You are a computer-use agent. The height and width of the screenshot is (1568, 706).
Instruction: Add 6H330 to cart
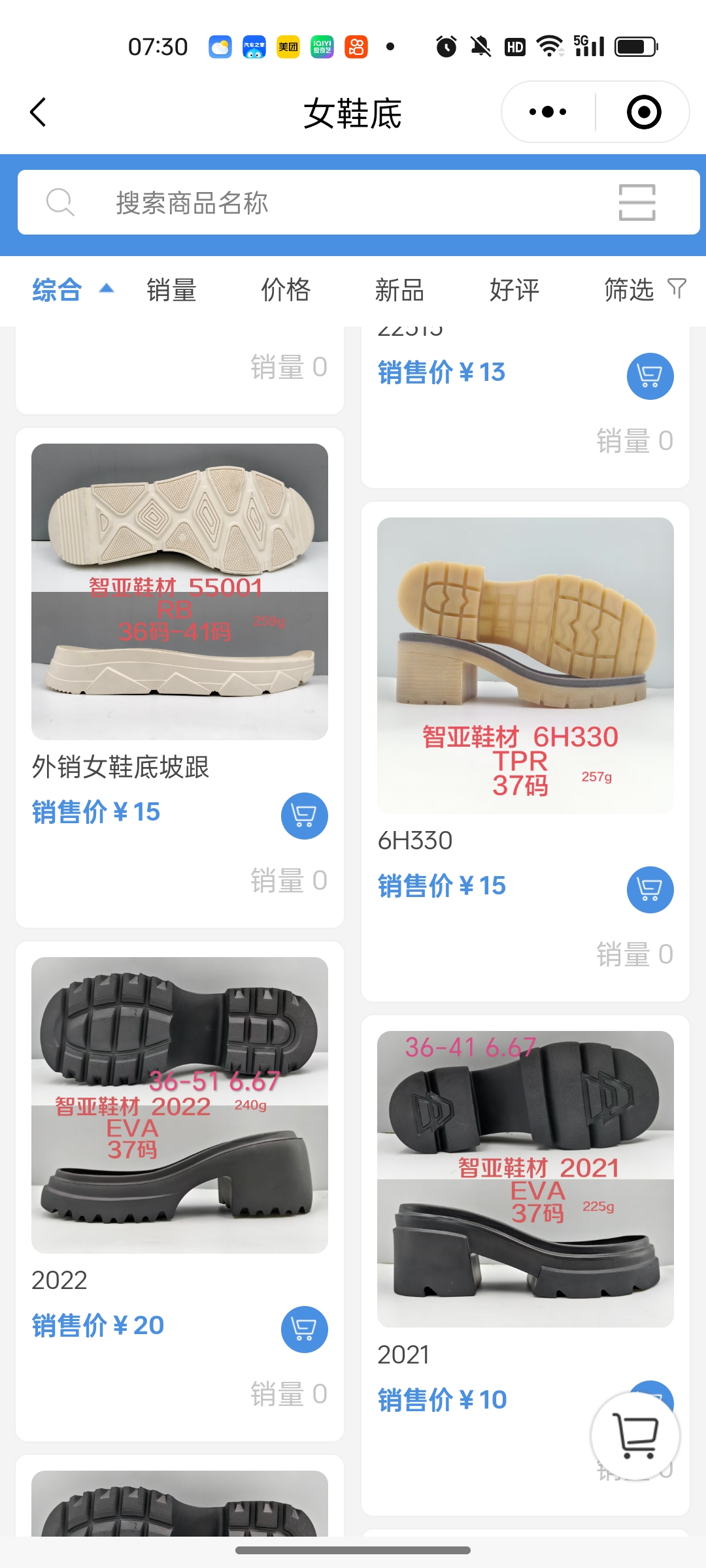click(650, 889)
